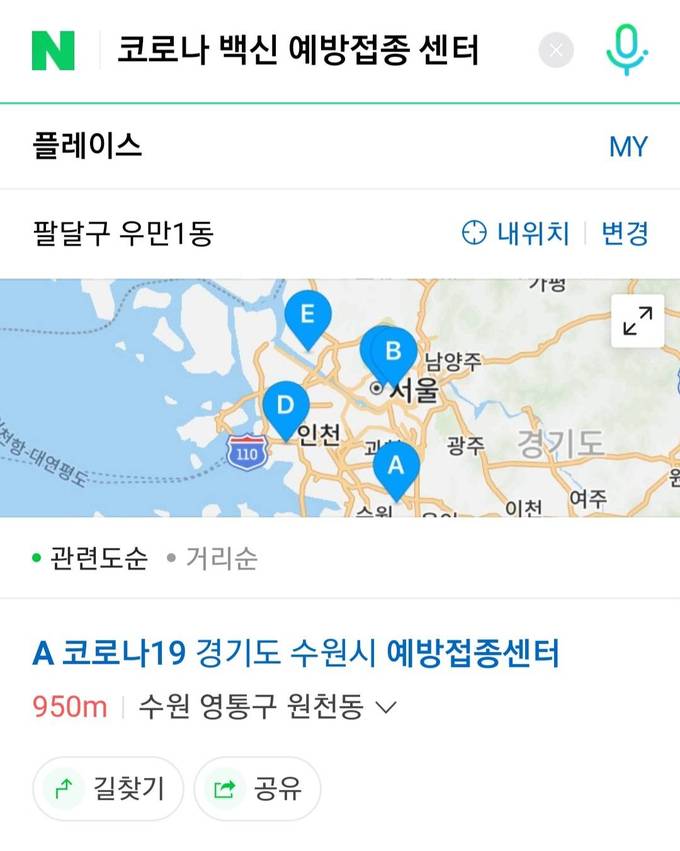This screenshot has width=680, height=851.
Task: Change the location with 변경
Action: pos(625,234)
